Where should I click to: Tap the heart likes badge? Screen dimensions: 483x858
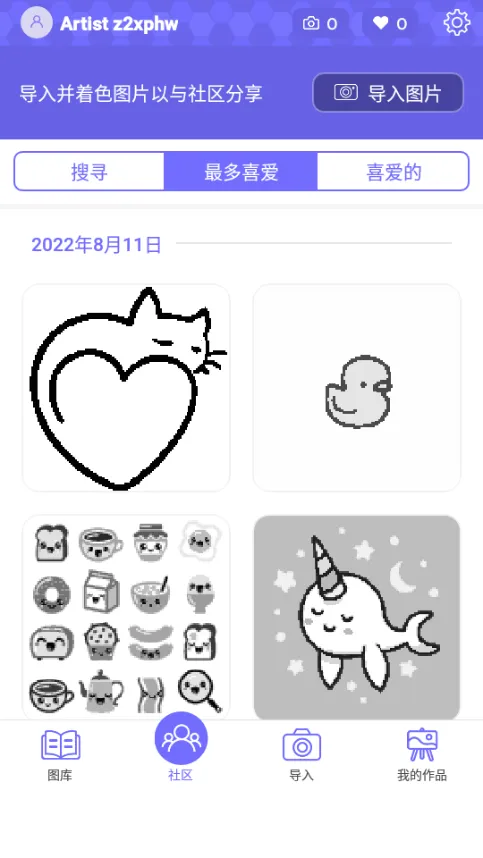[x=390, y=24]
